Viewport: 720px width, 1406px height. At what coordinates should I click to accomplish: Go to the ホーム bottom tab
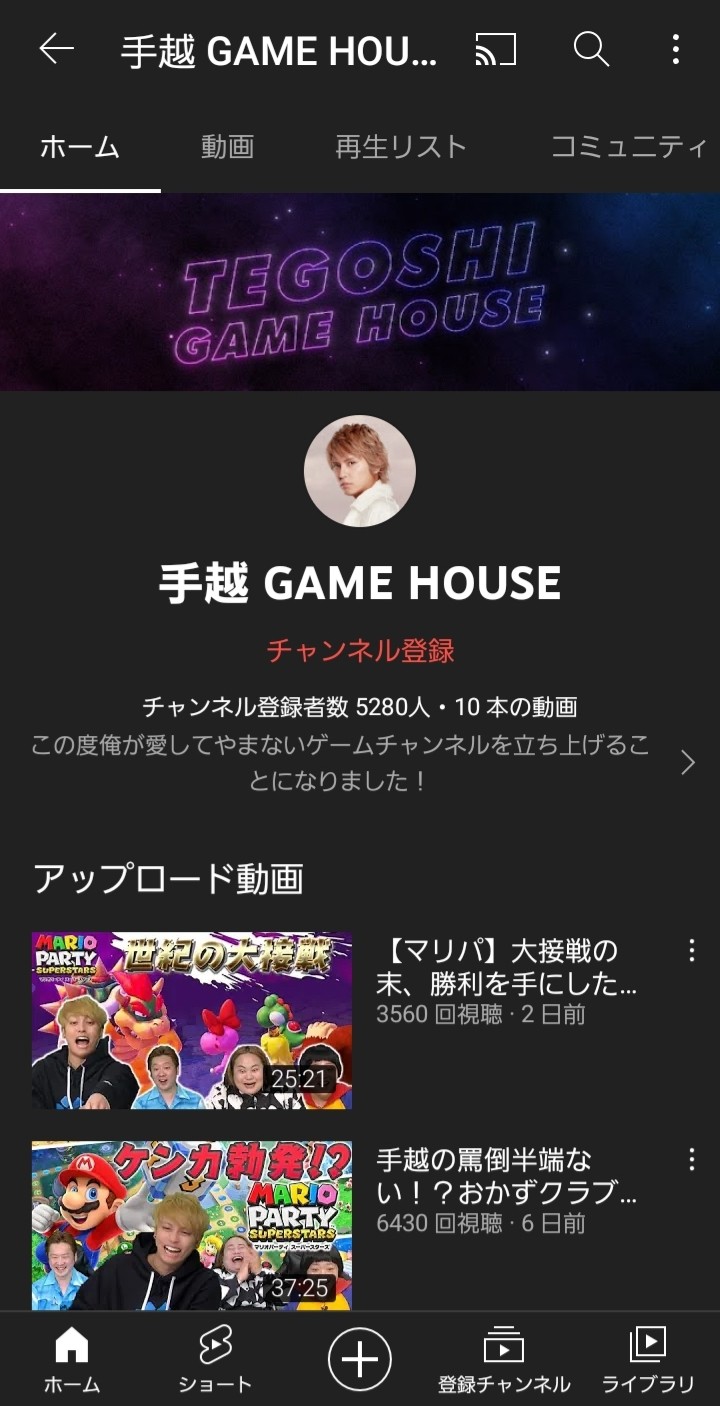(x=72, y=1359)
